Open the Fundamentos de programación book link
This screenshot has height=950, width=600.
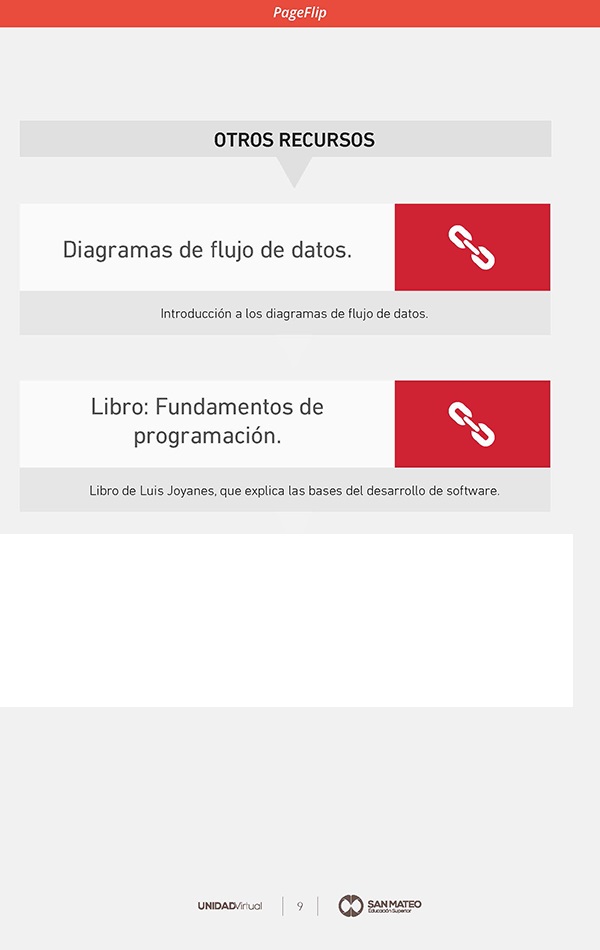[472, 424]
